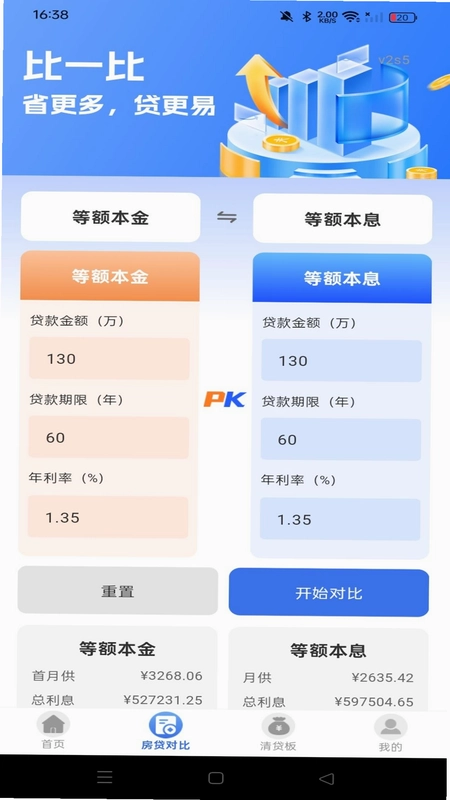Edit 贷款期限 field in the 等额本金 column
Screen dimensions: 450x800
pyautogui.click(x=109, y=438)
